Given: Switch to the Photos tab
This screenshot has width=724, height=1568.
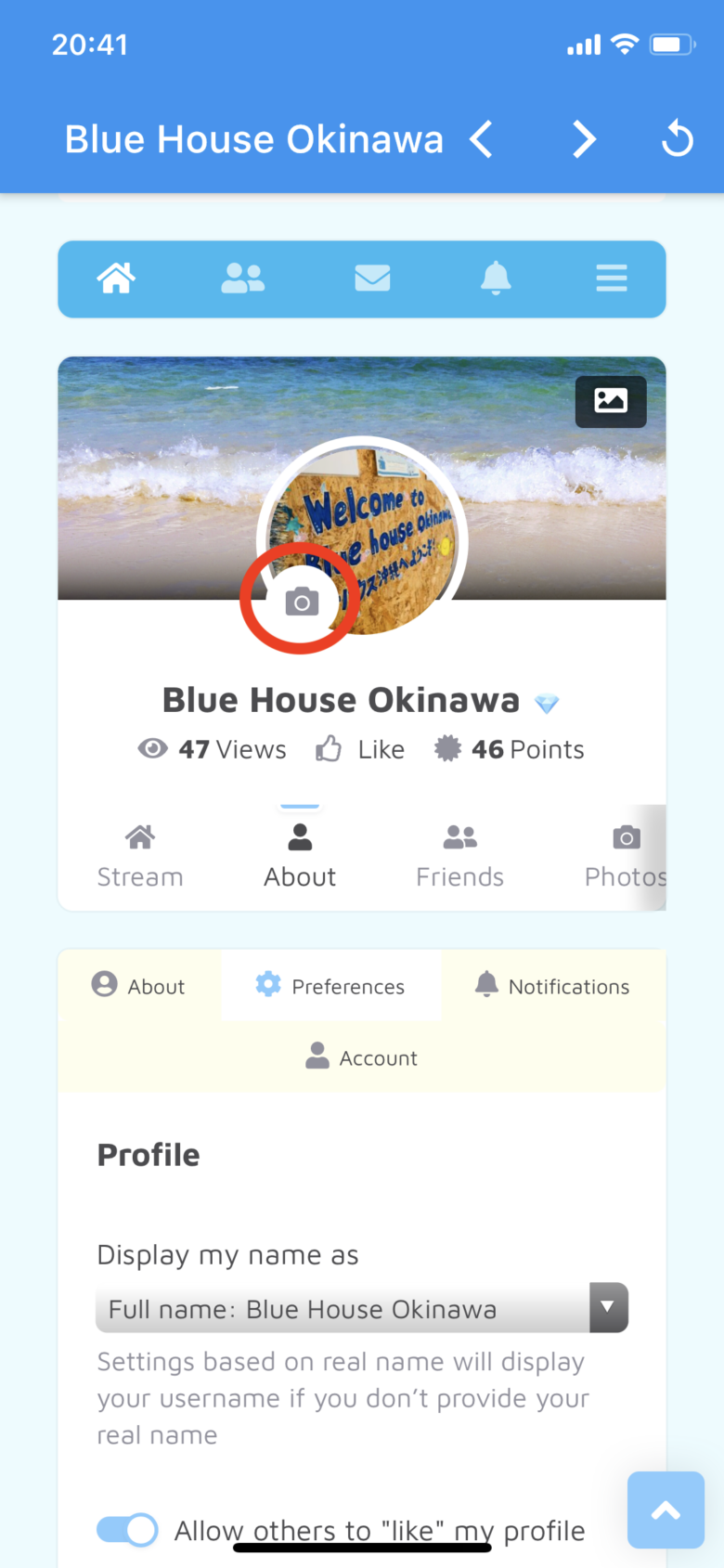Looking at the screenshot, I should 626,857.
